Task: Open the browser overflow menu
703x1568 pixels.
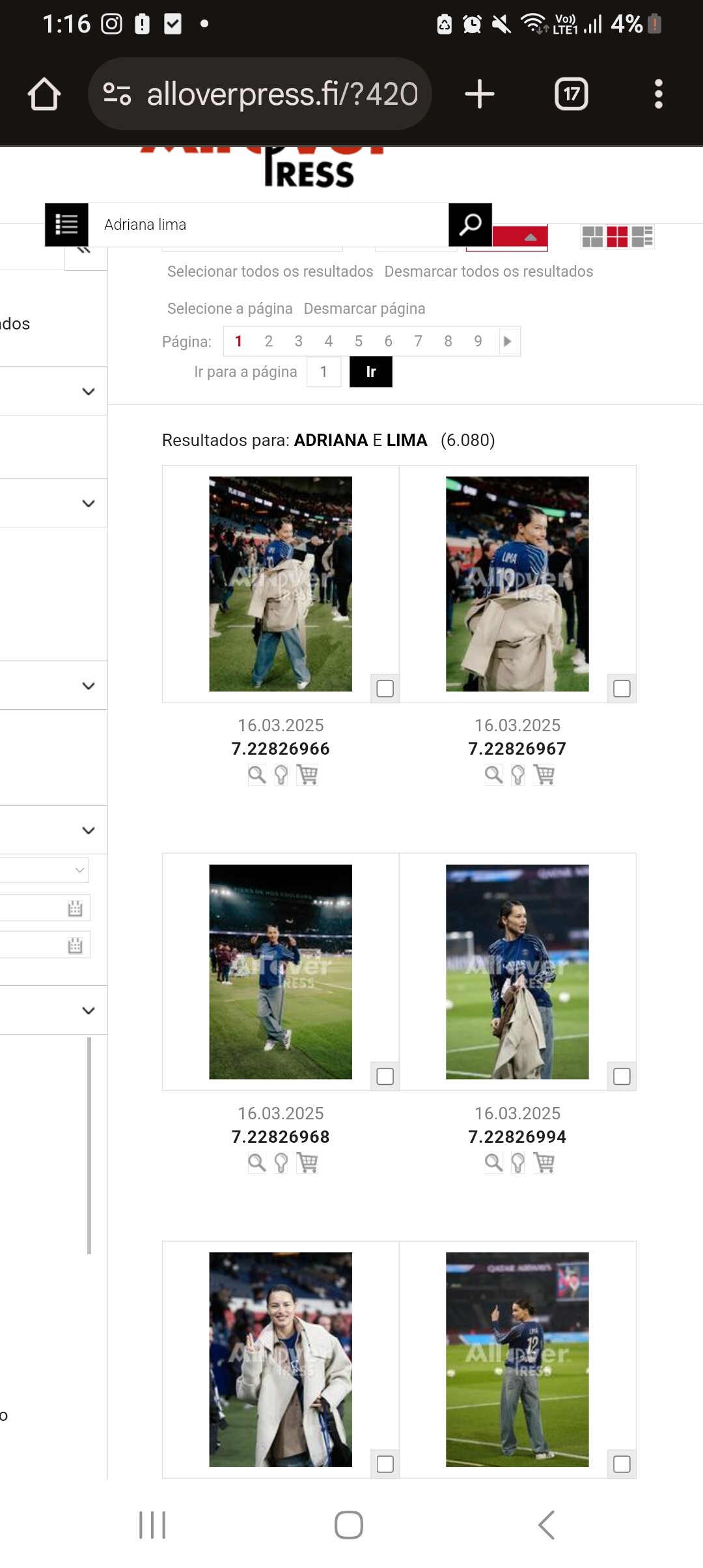Action: tap(658, 94)
